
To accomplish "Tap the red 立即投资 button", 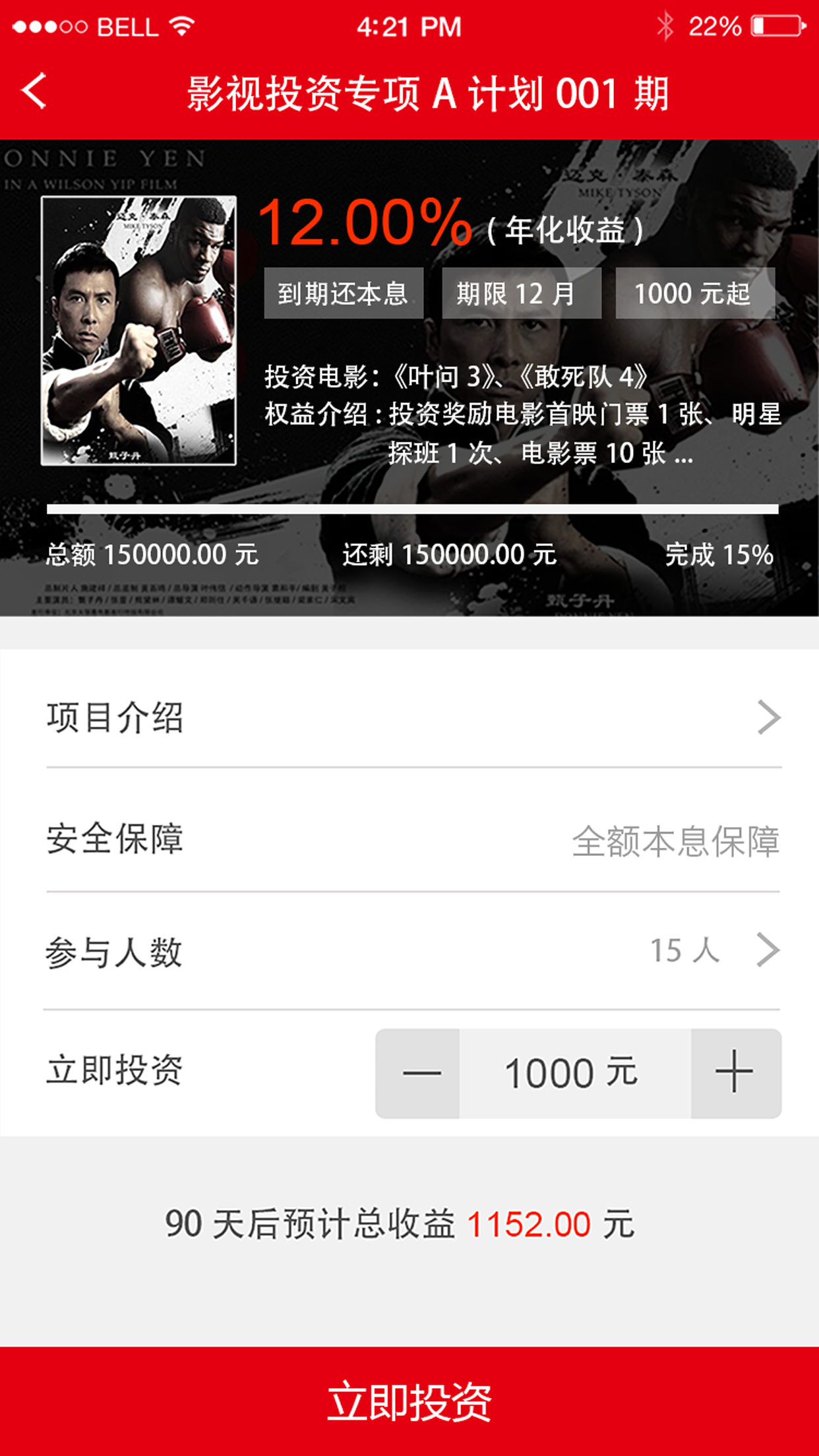I will (409, 1401).
